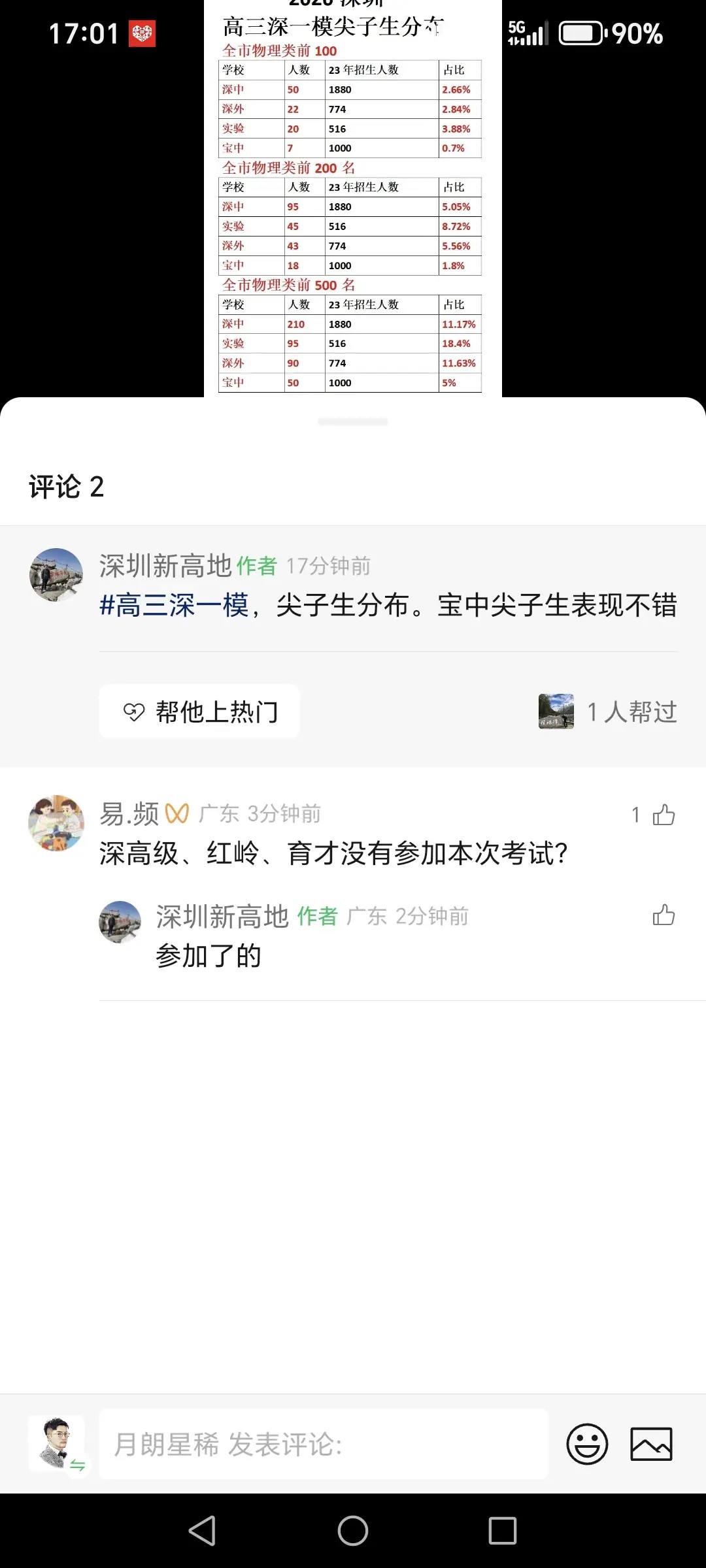The image size is (706, 1568).
Task: Like 易.频's comment
Action: [663, 815]
